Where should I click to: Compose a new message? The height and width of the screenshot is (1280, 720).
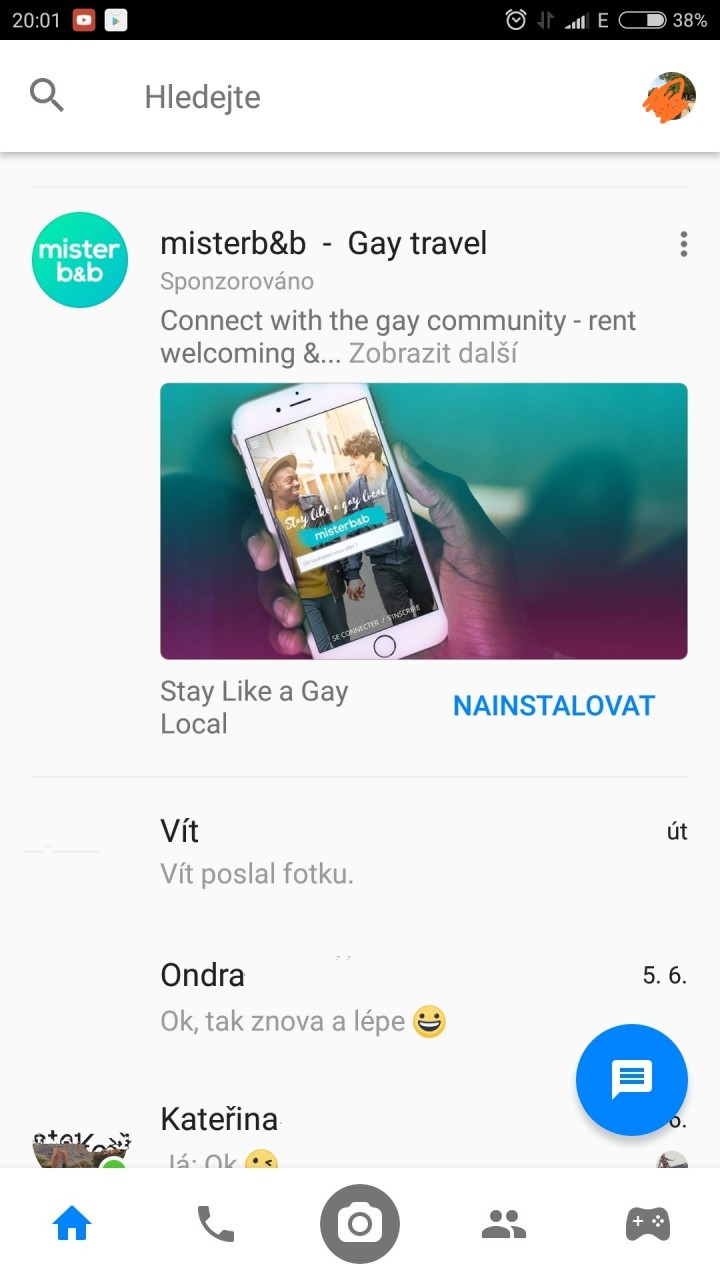pyautogui.click(x=632, y=1080)
